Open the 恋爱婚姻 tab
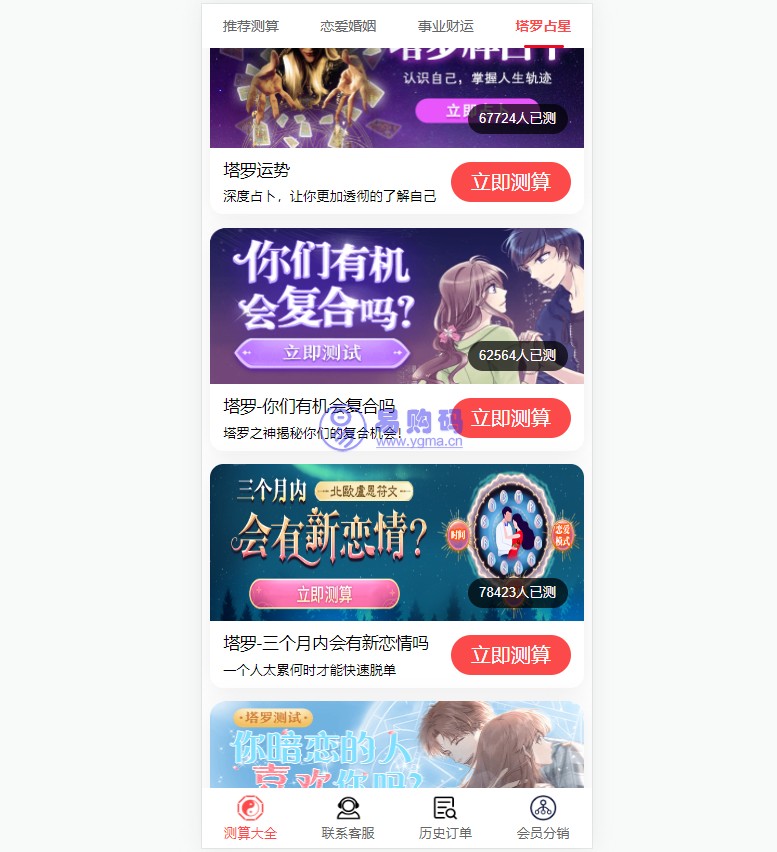 pos(348,27)
